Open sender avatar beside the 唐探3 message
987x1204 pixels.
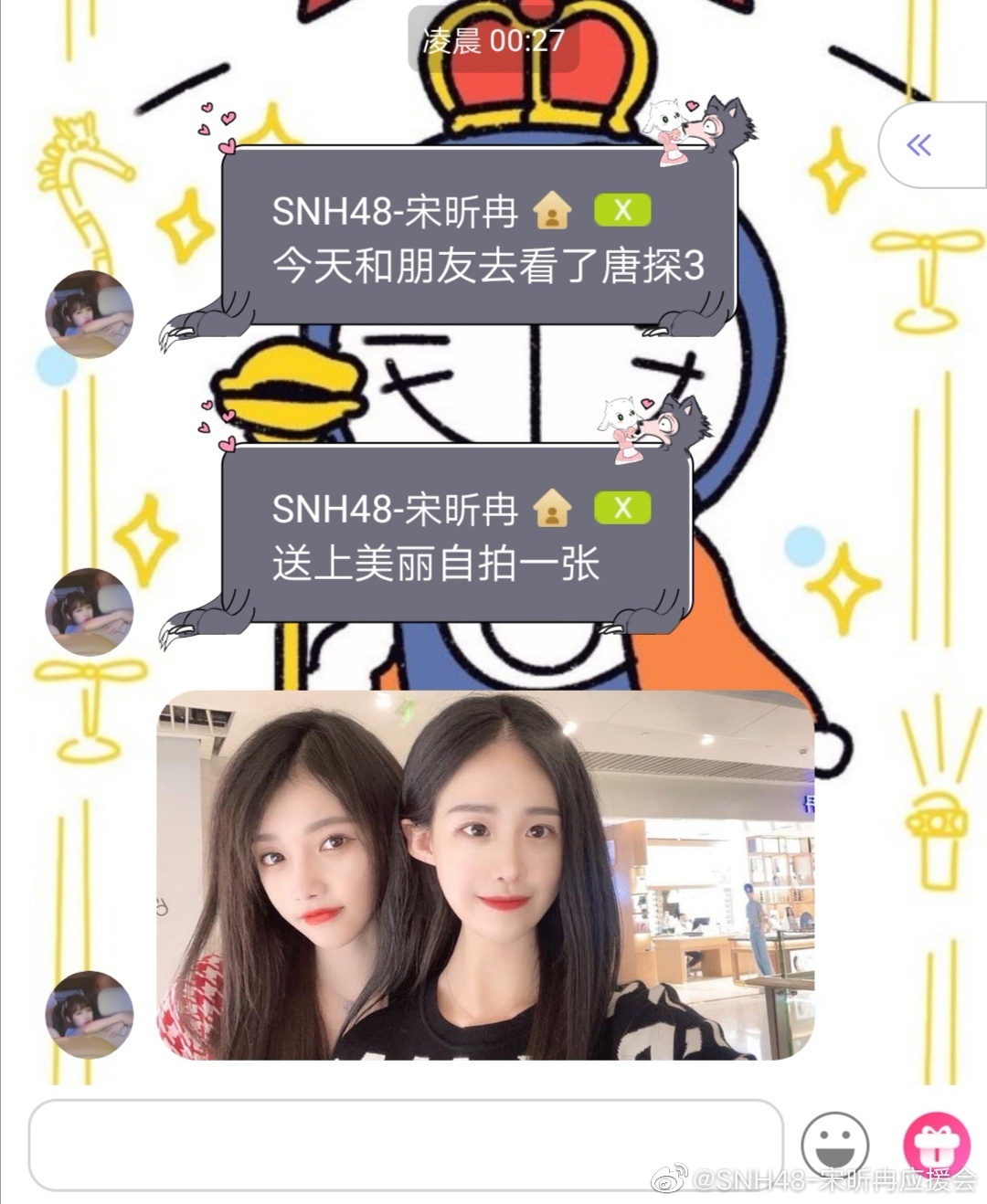[90, 313]
